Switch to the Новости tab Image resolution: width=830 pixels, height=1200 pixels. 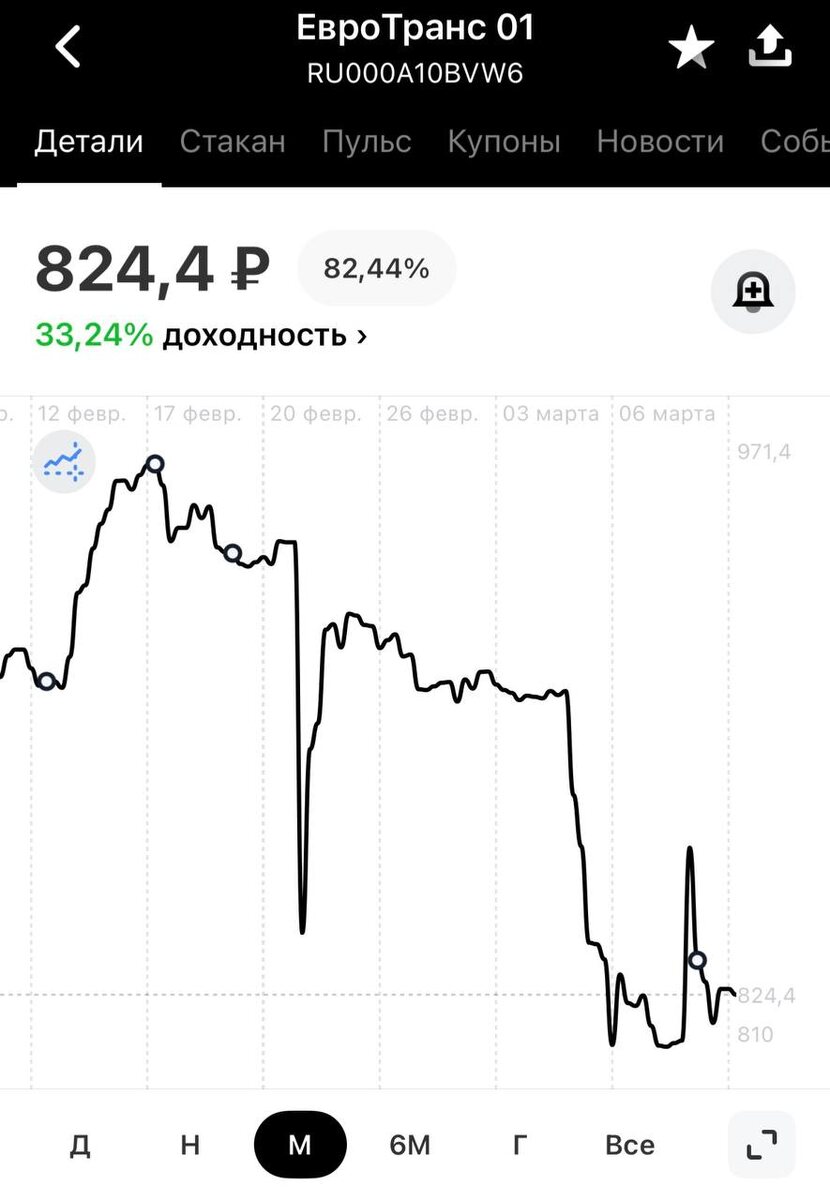660,141
